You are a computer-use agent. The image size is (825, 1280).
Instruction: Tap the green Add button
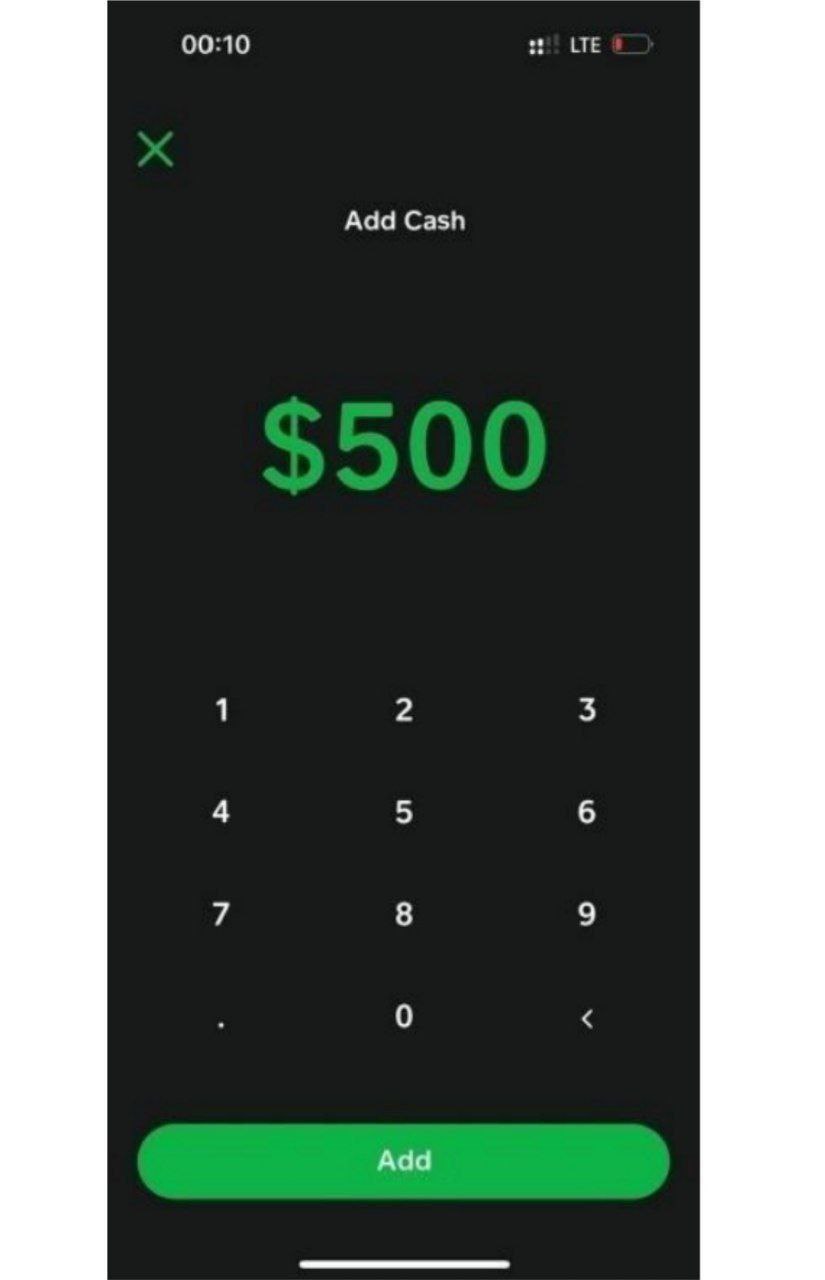coord(403,1161)
